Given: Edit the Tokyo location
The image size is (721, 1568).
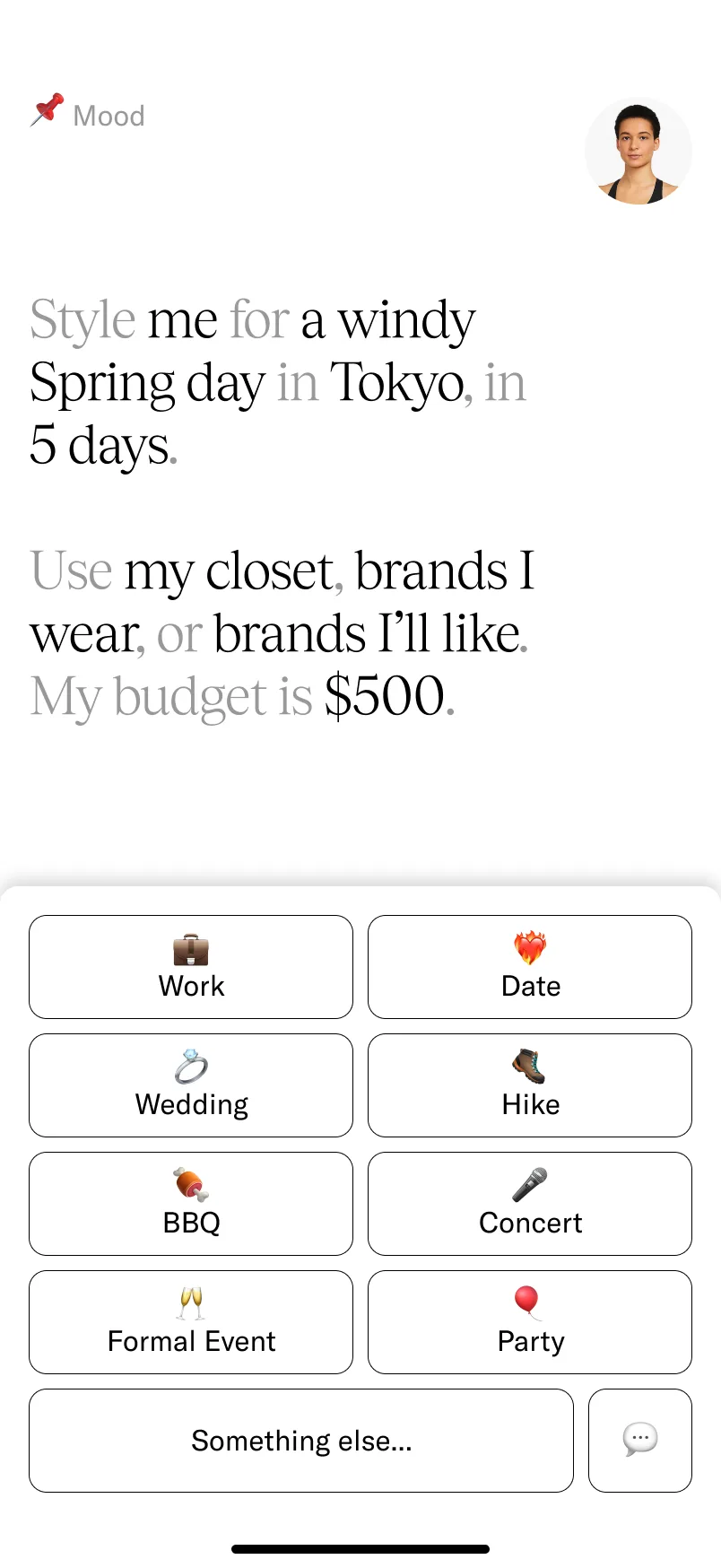Looking at the screenshot, I should click(397, 382).
